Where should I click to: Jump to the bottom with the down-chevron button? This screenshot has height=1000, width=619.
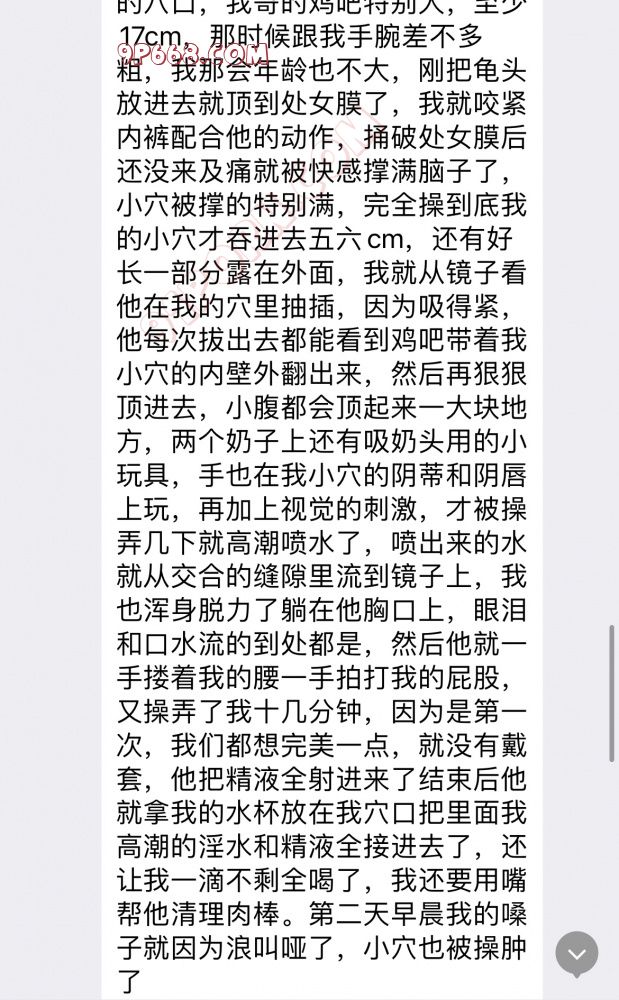click(x=577, y=953)
